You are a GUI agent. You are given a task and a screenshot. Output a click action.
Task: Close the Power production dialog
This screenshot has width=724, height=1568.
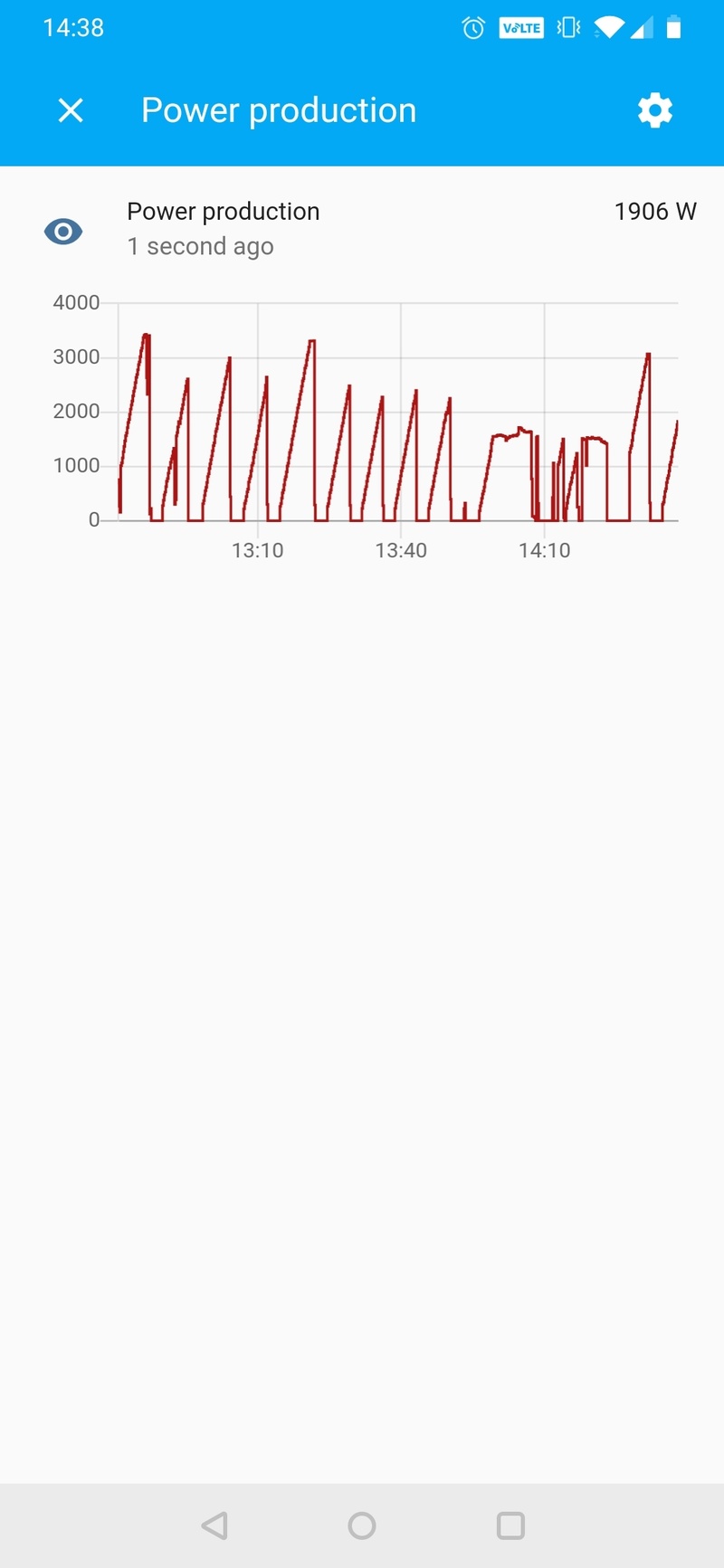coord(71,110)
